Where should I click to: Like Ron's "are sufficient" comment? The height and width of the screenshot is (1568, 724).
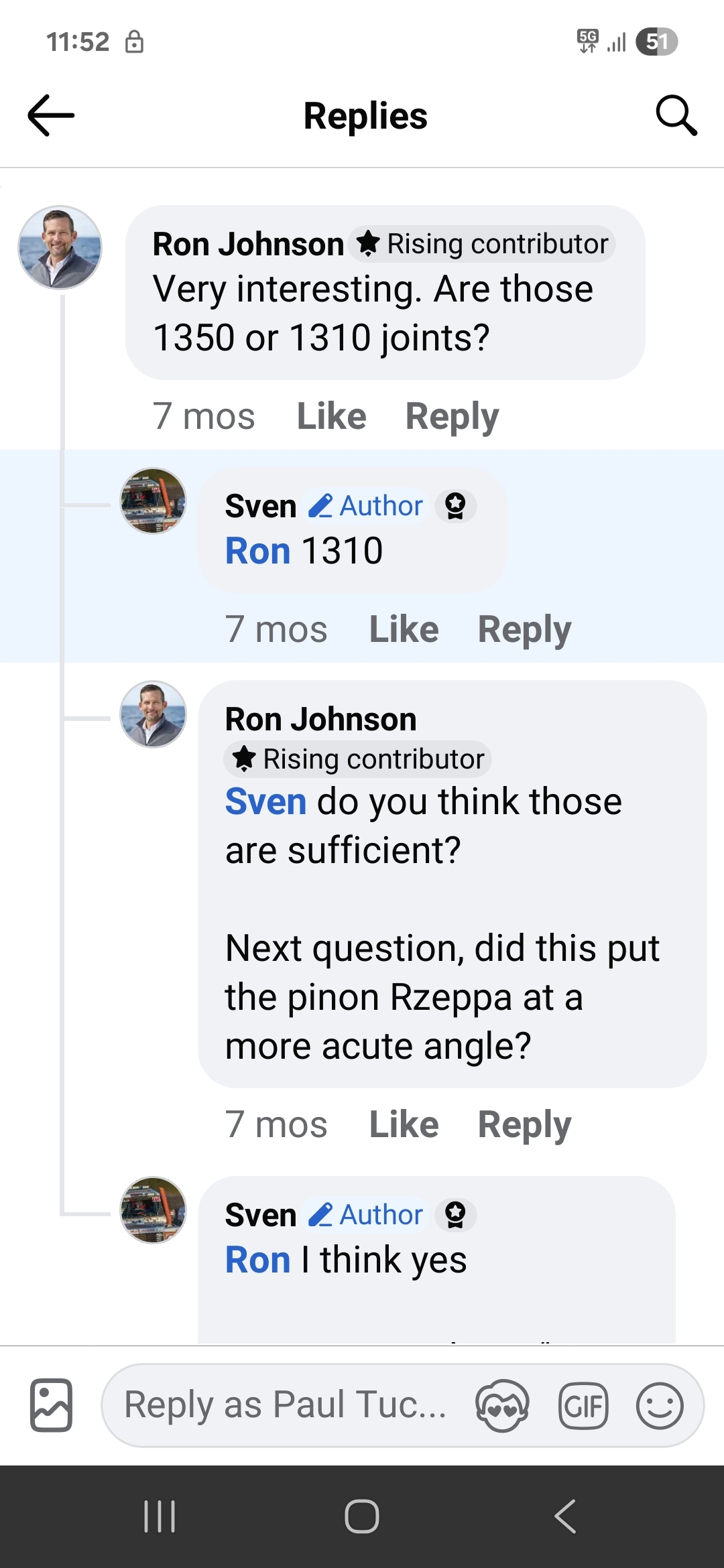point(404,1124)
